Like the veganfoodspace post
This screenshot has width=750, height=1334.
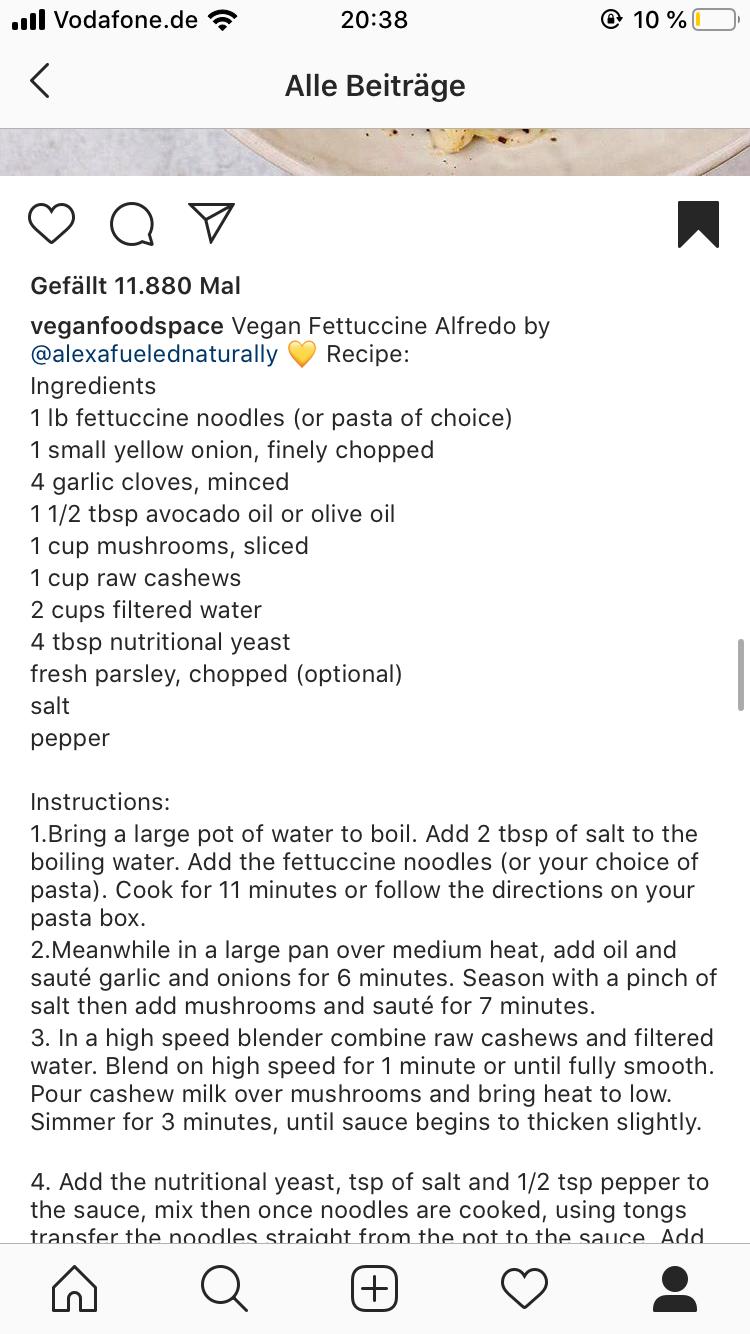52,223
